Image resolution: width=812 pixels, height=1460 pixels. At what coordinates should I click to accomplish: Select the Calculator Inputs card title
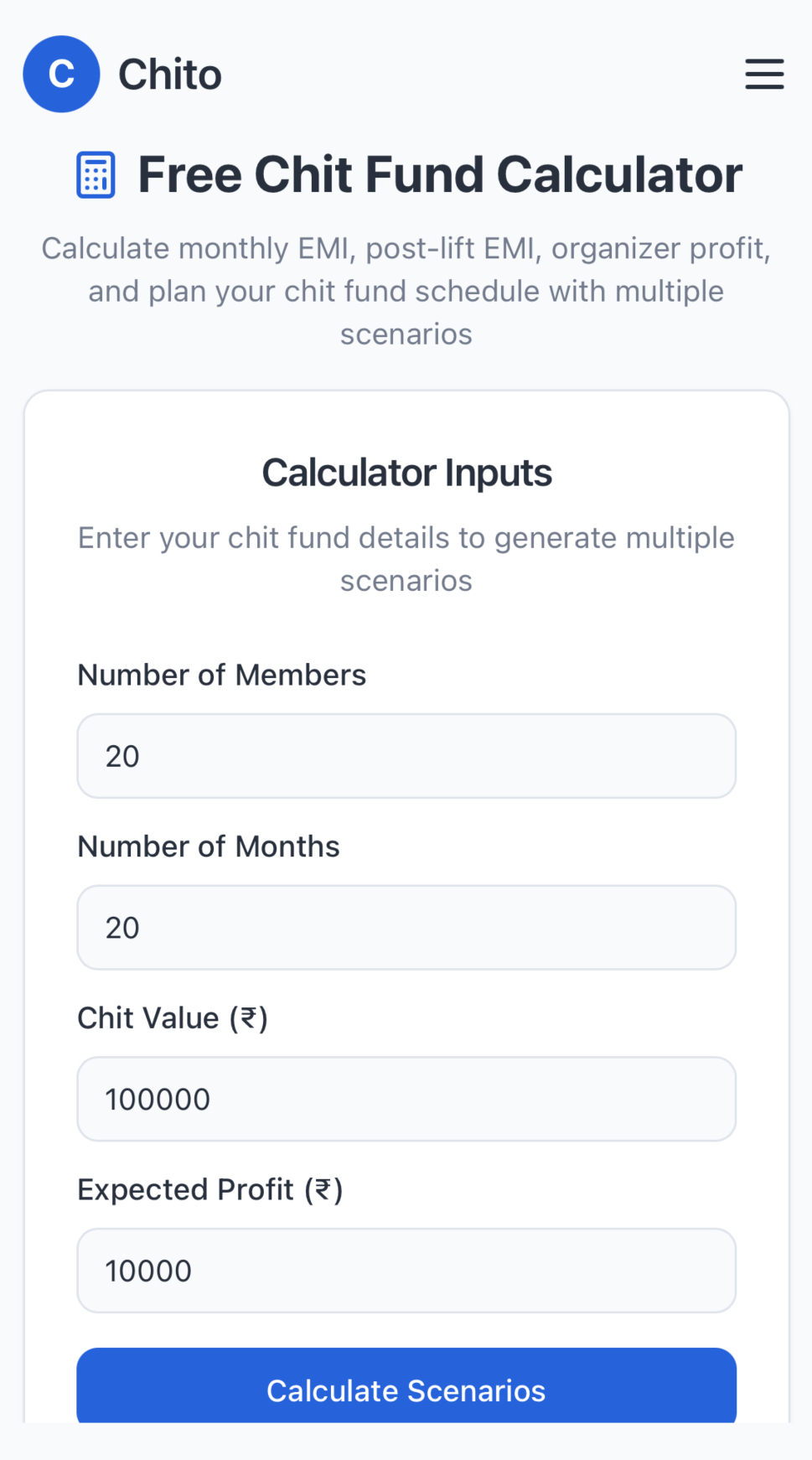406,471
